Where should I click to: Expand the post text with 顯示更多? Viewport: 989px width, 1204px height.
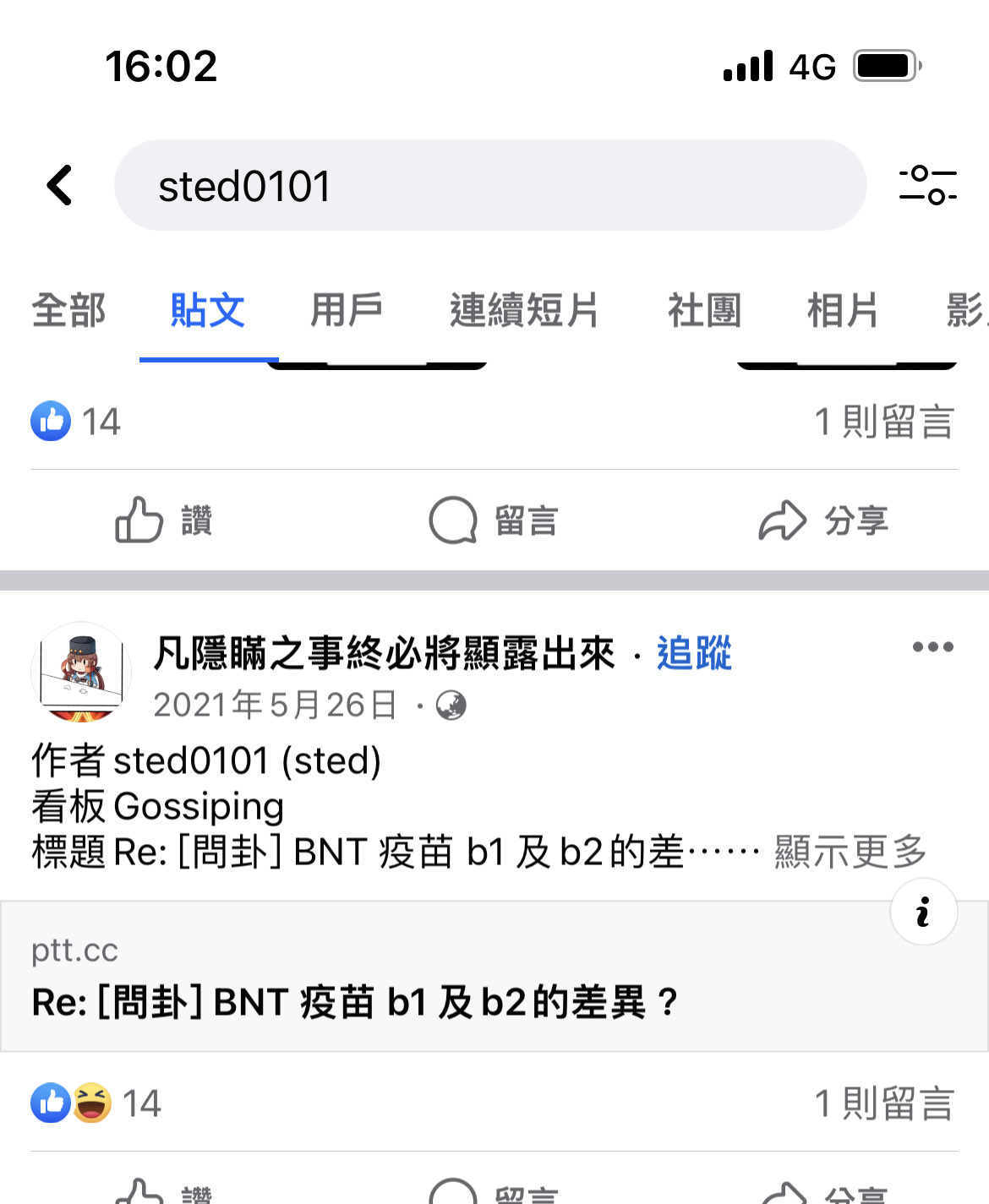850,852
